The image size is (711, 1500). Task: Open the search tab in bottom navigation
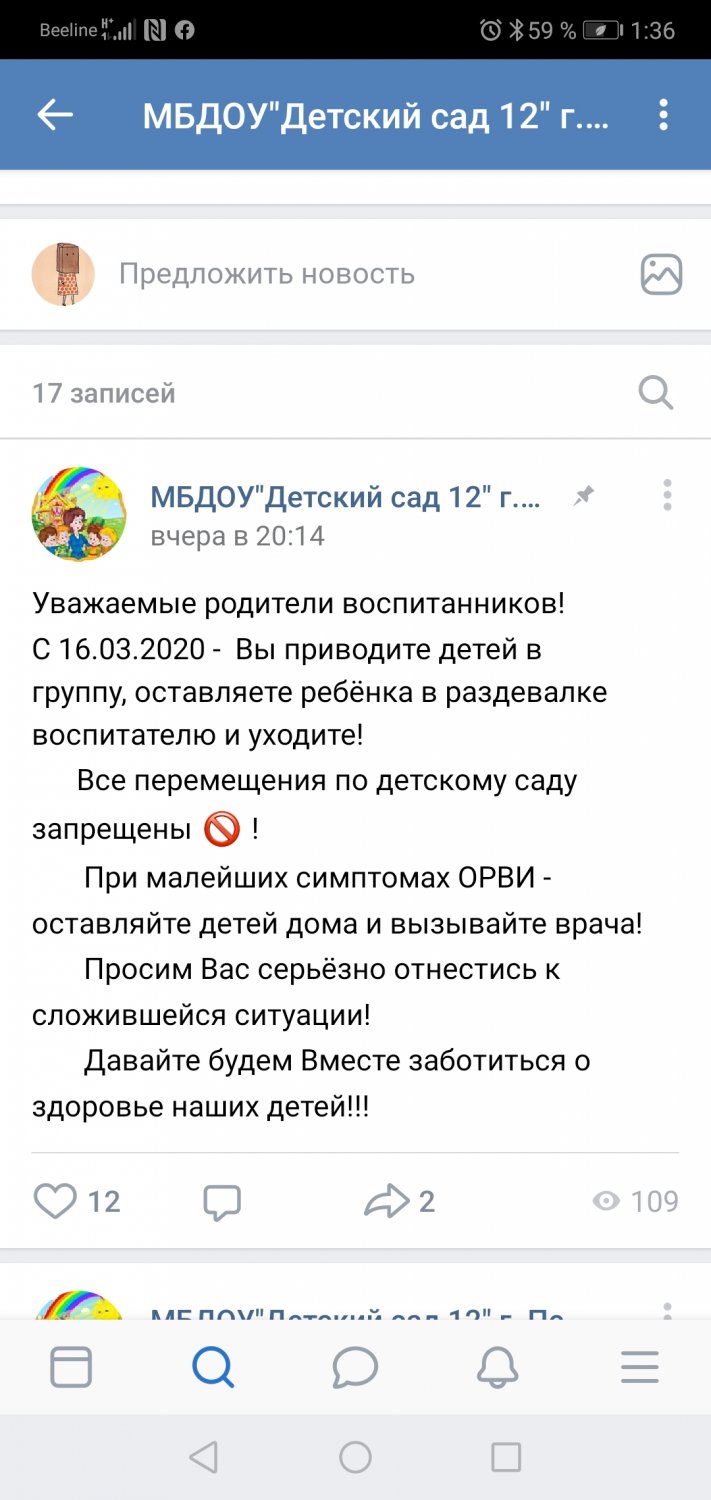point(213,1367)
